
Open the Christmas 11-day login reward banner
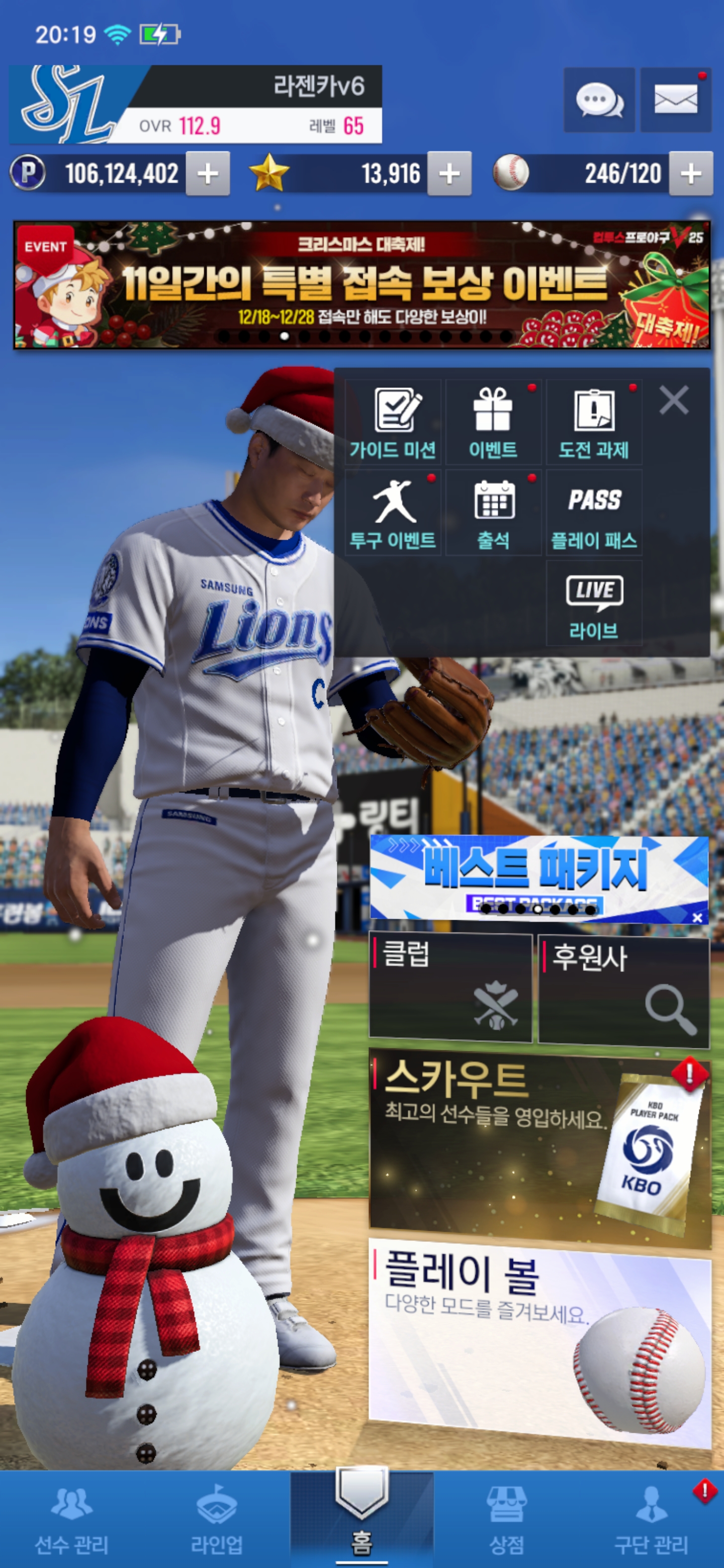[361, 285]
